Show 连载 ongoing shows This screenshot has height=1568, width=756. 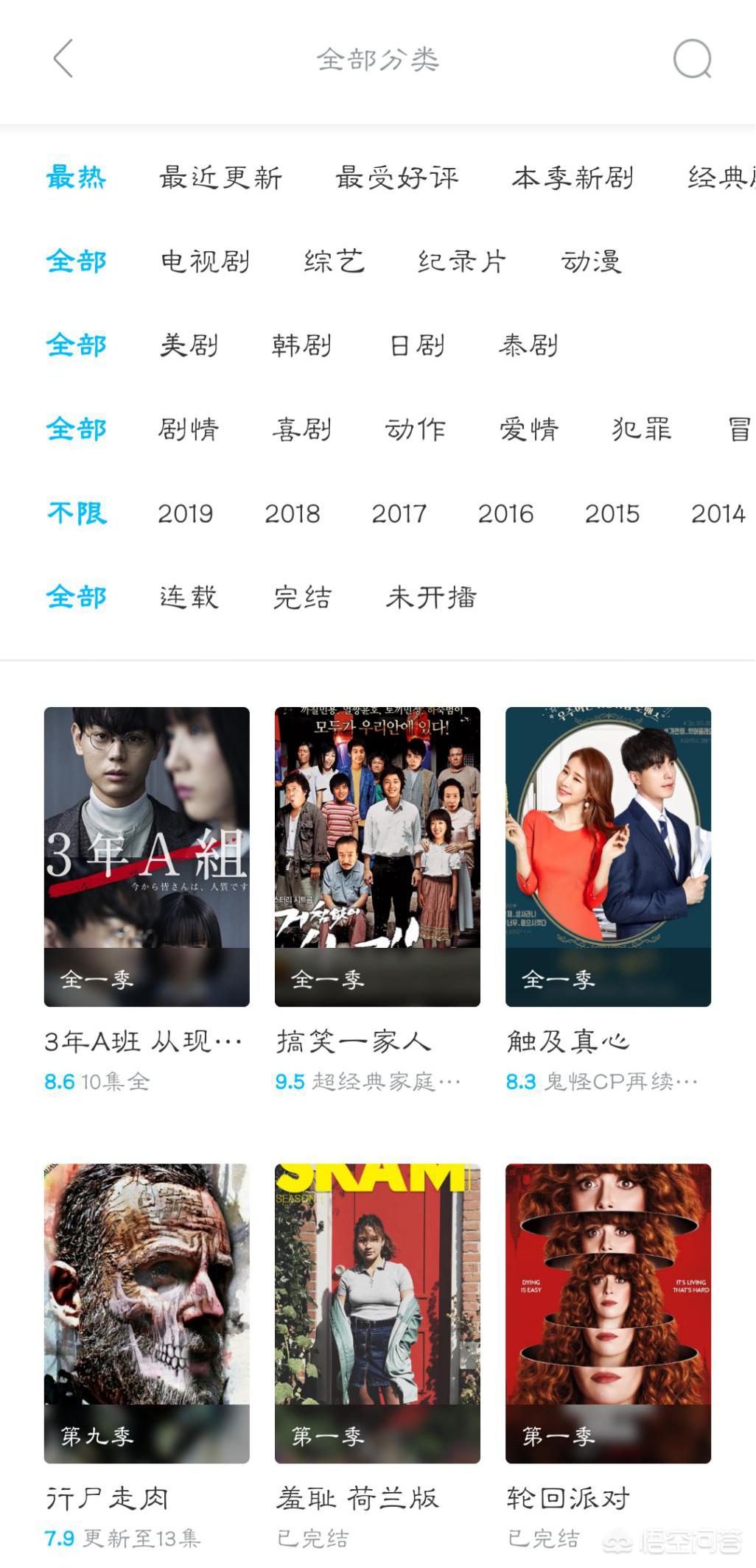[189, 597]
